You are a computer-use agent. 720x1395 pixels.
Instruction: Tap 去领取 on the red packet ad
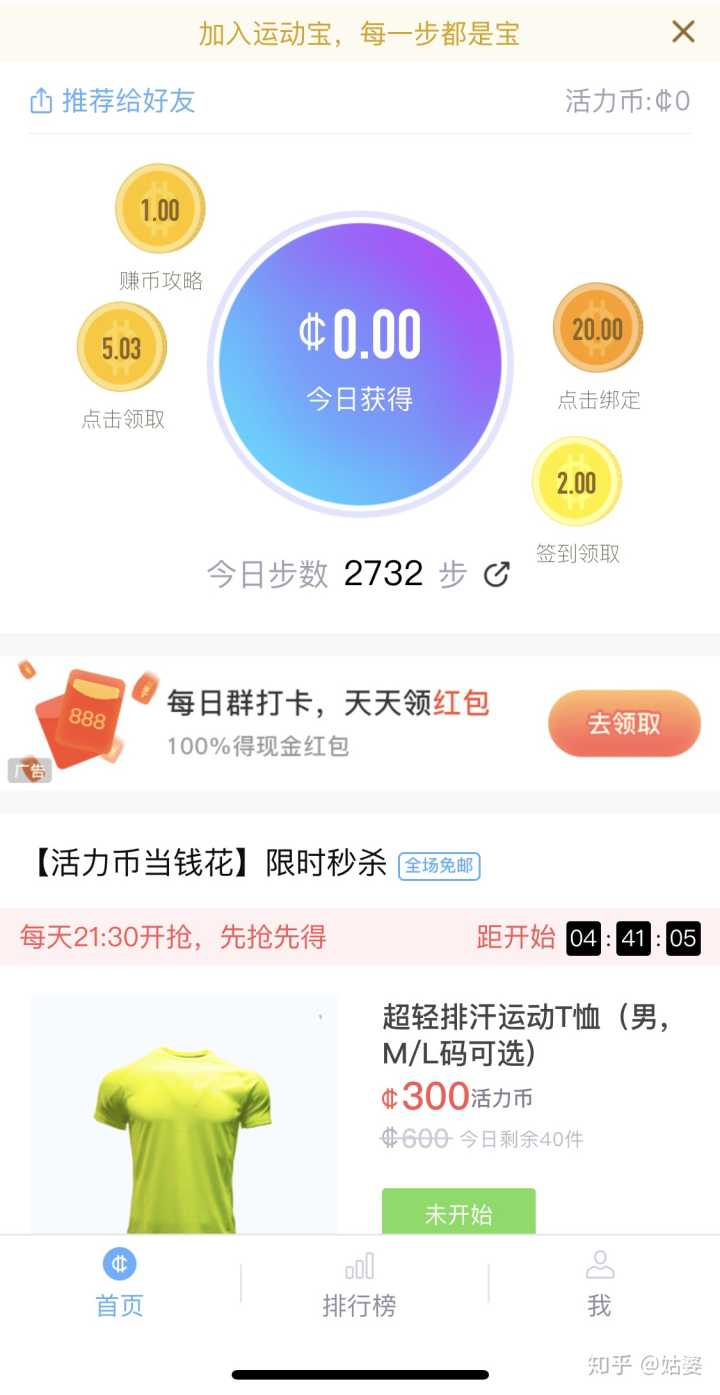click(x=624, y=723)
